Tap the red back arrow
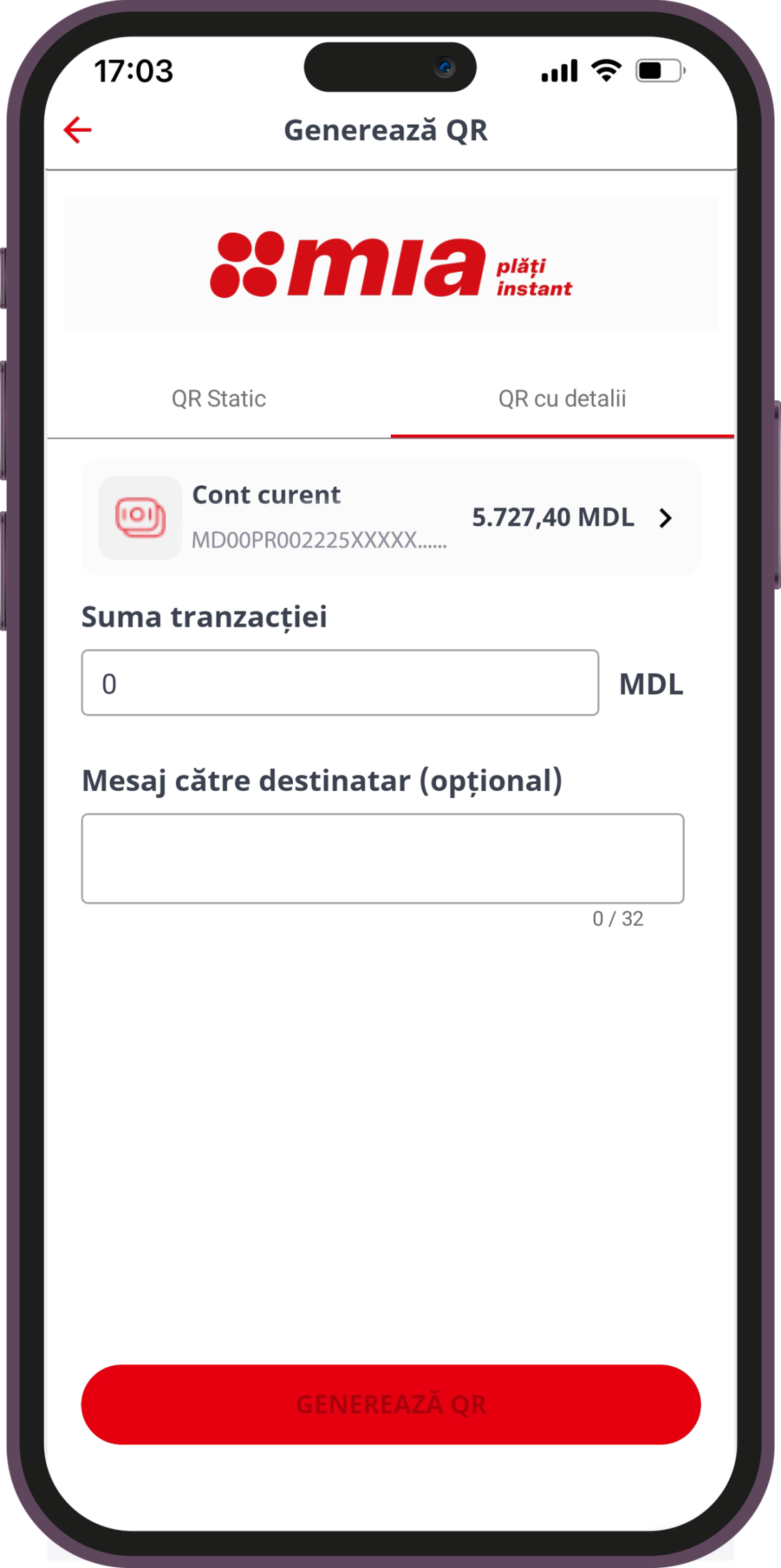 76,130
